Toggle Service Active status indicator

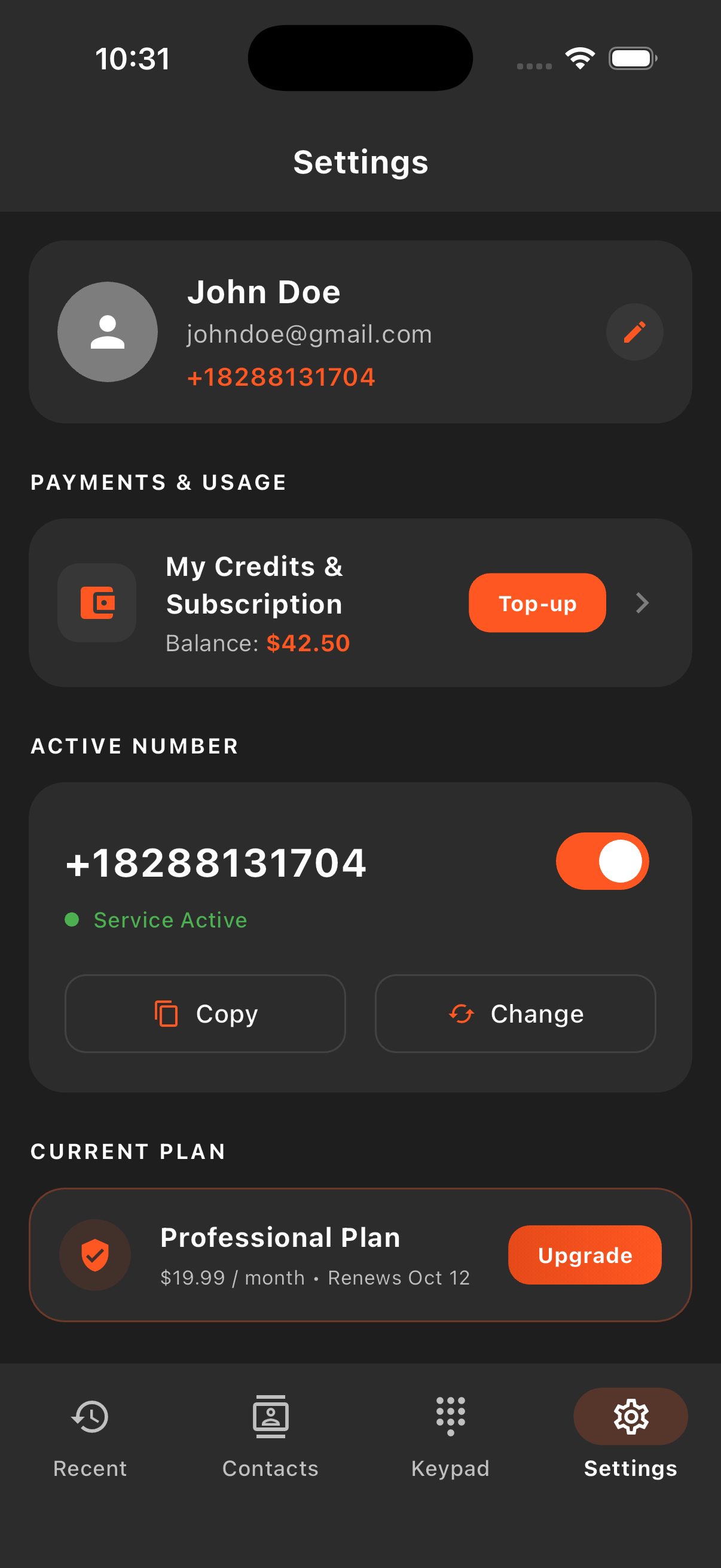(x=72, y=920)
